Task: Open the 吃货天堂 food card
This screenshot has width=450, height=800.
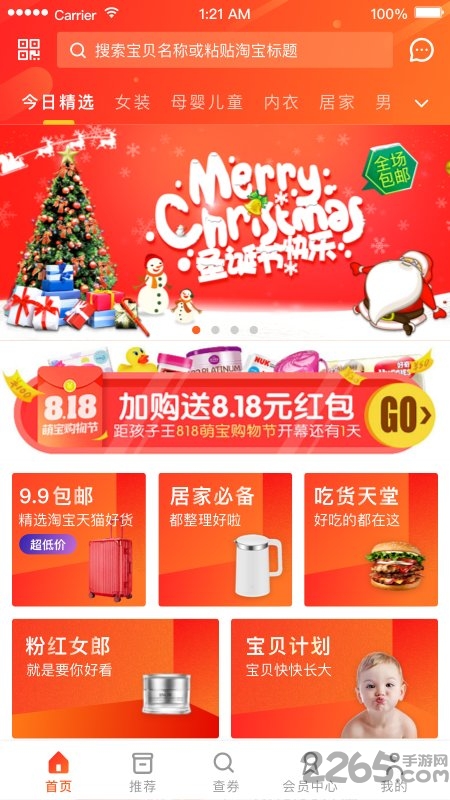Action: coord(371,539)
